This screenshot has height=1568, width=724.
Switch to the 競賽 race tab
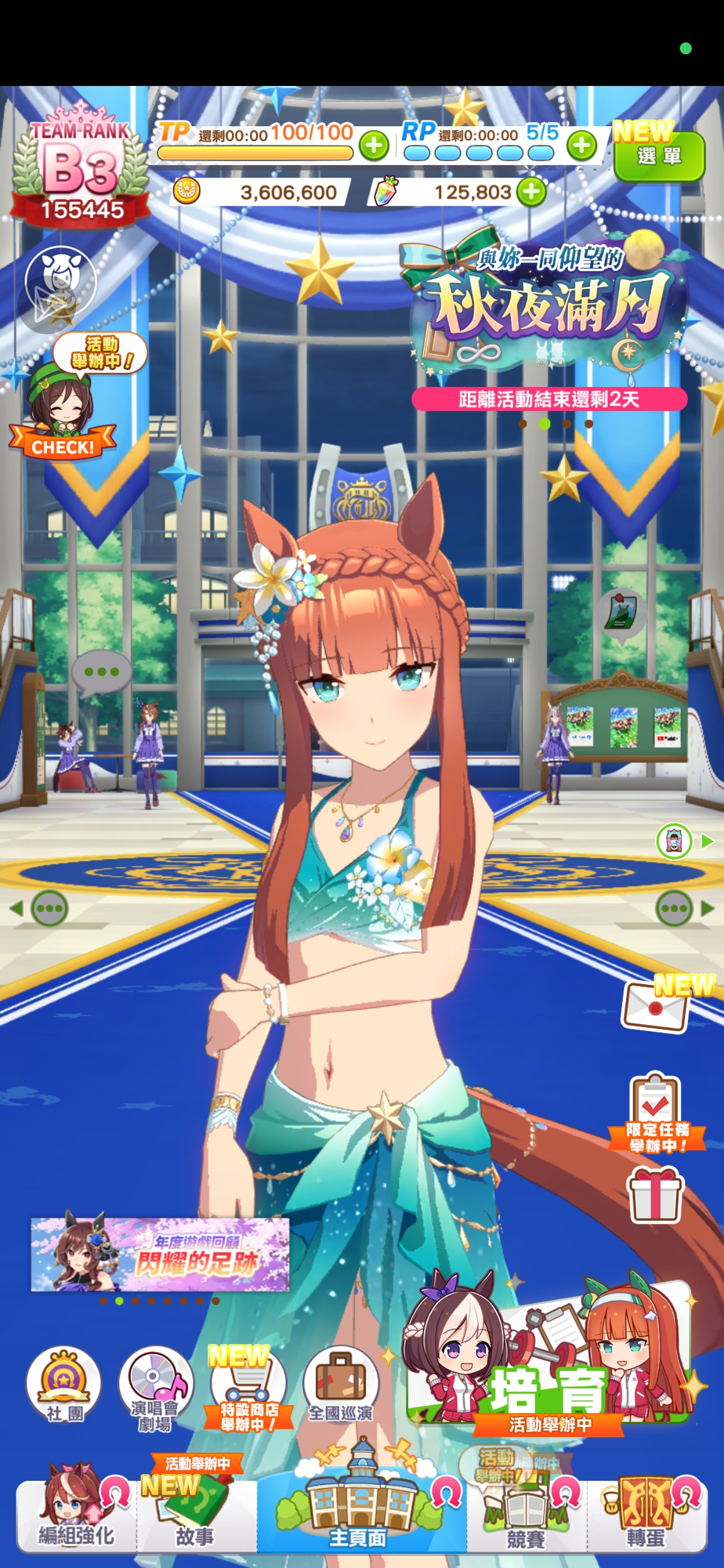(x=525, y=1515)
